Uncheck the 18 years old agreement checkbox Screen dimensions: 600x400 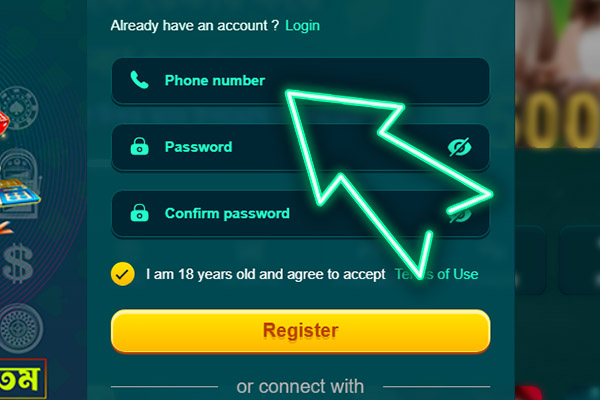click(x=123, y=273)
